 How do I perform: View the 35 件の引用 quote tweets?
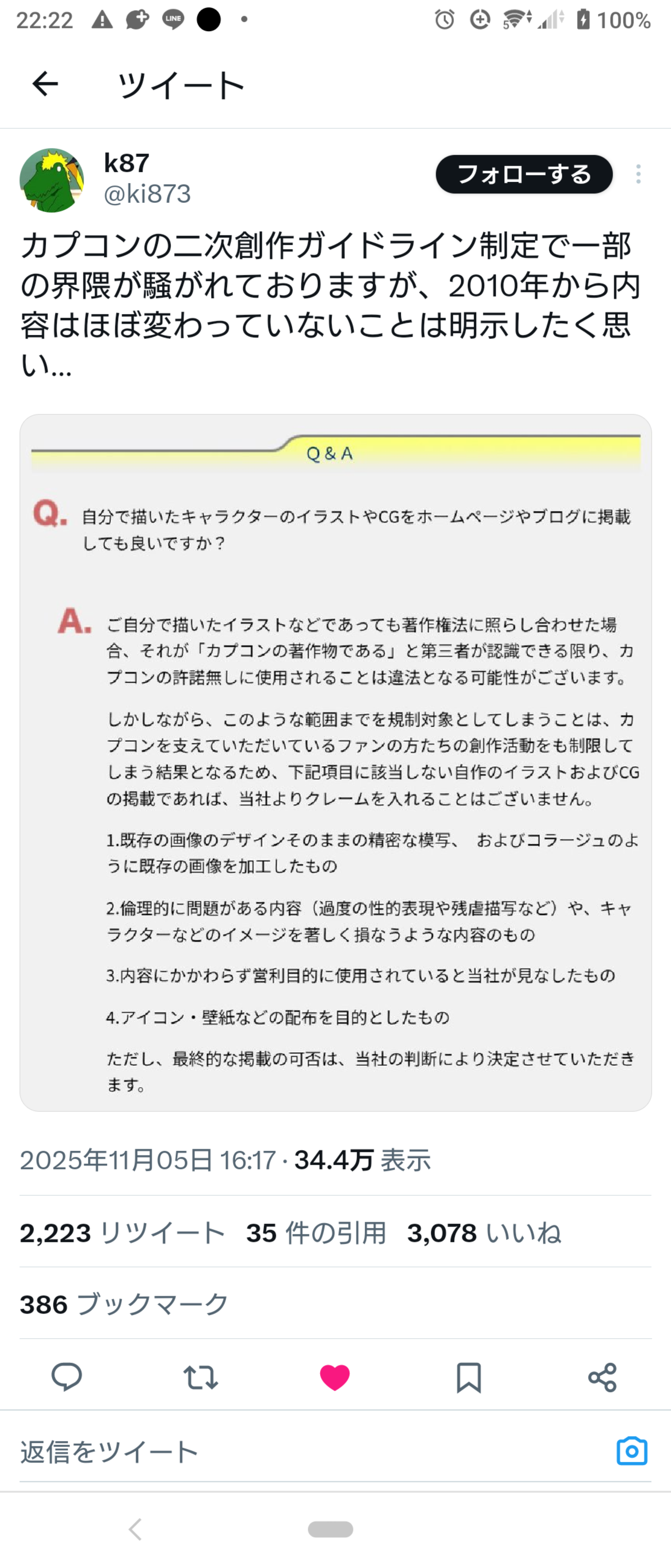316,1233
